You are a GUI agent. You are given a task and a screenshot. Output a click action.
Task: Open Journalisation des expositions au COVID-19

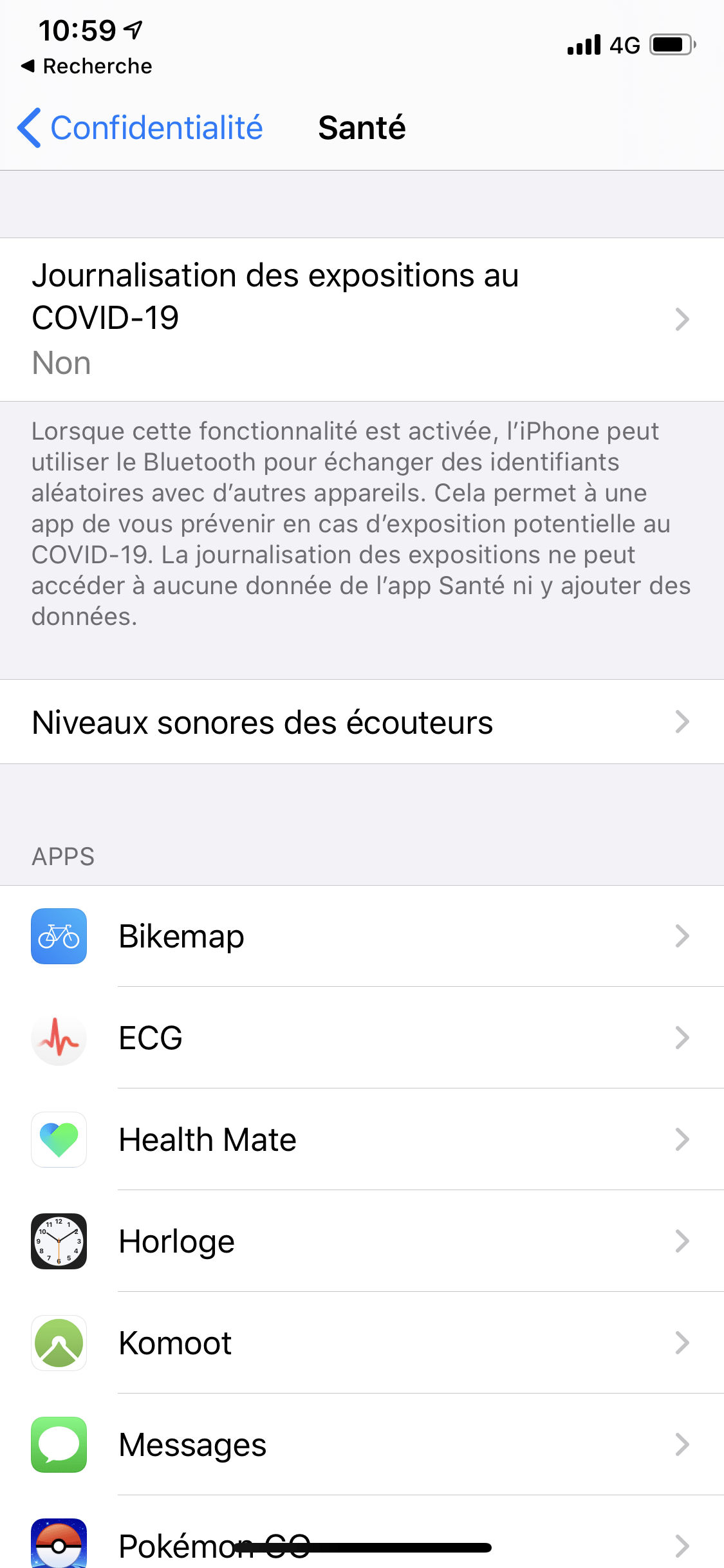tap(362, 319)
